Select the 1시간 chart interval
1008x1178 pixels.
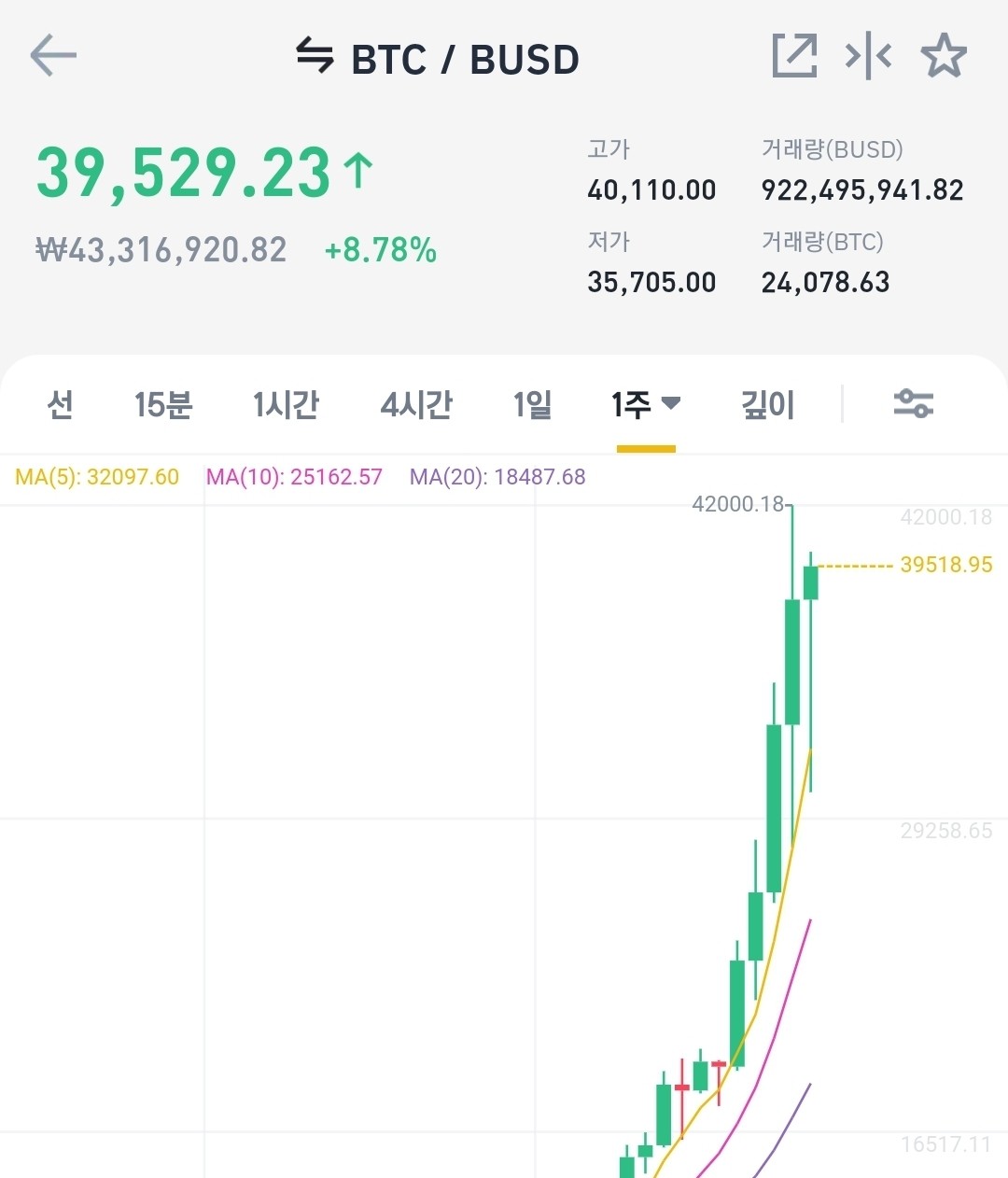coord(286,405)
